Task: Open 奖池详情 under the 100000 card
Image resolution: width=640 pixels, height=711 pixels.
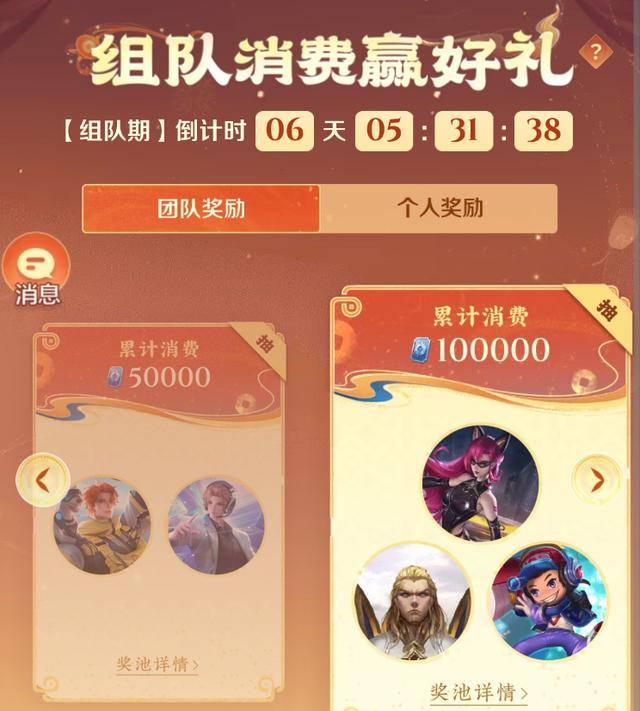Action: click(478, 692)
